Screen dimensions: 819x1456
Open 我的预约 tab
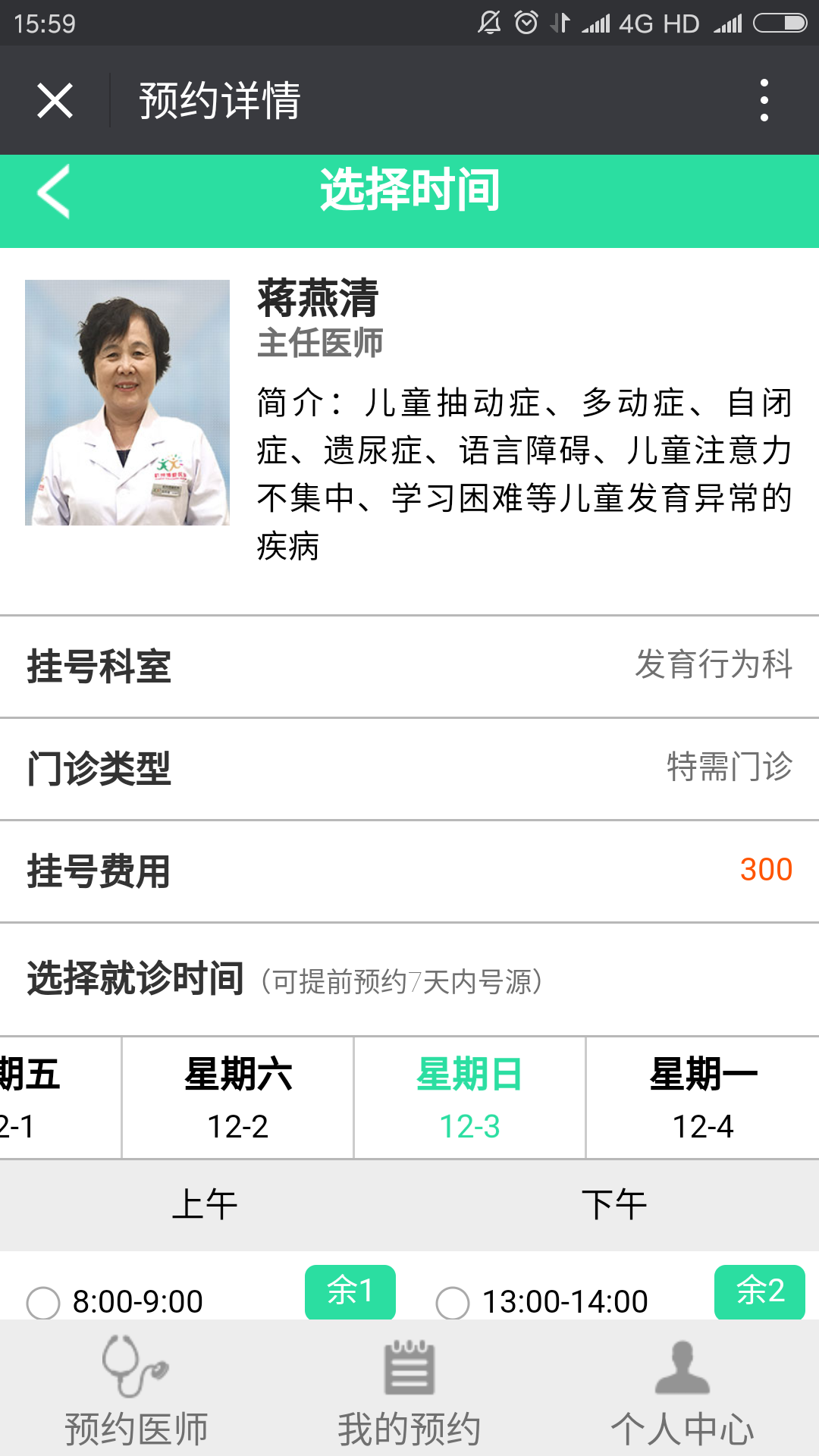tap(409, 1392)
